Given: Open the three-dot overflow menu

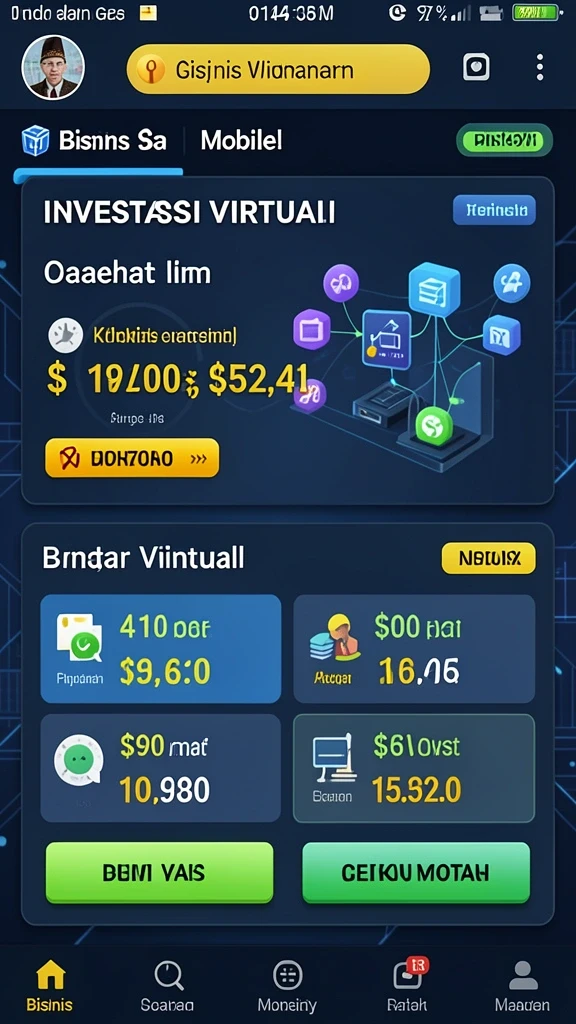Looking at the screenshot, I should tap(539, 67).
